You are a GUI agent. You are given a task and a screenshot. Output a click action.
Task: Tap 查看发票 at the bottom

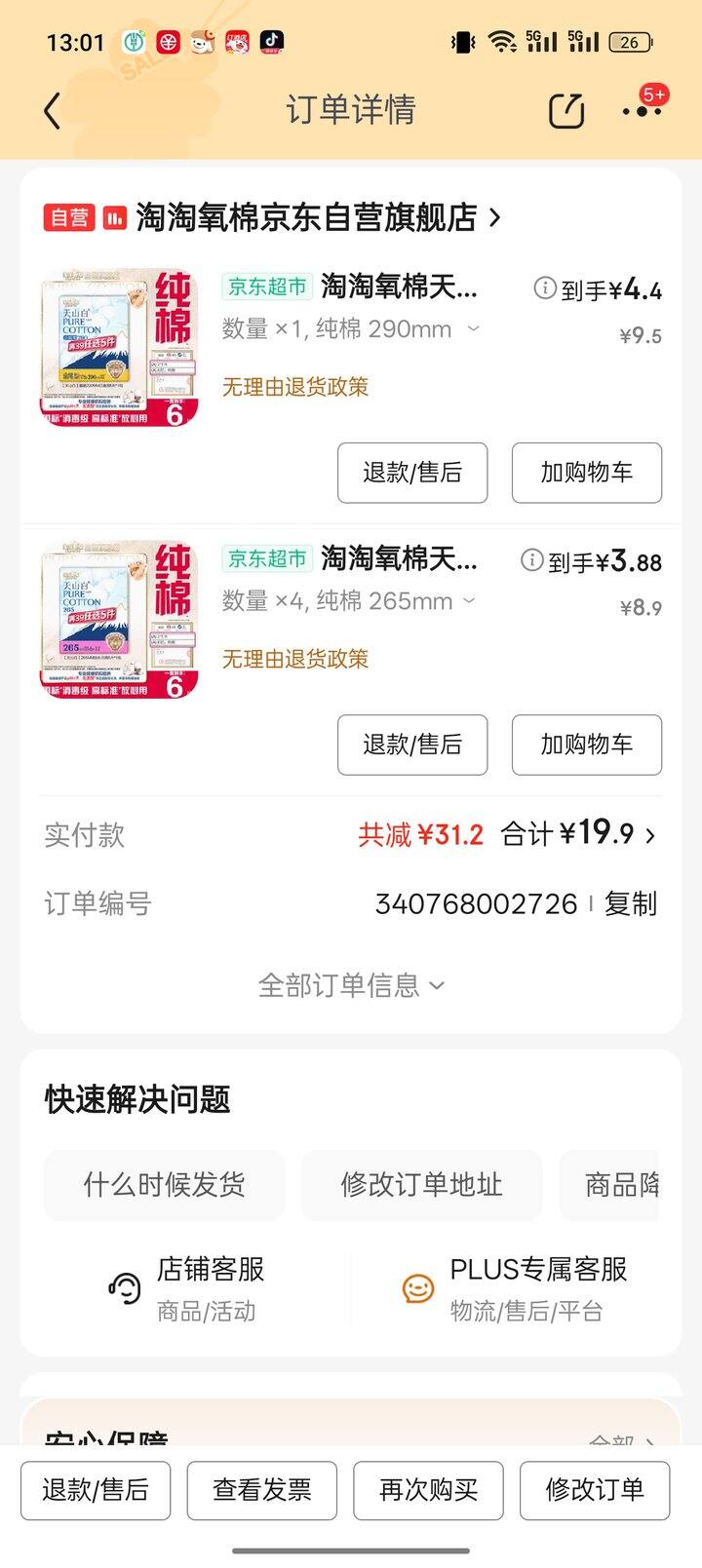pyautogui.click(x=260, y=1490)
